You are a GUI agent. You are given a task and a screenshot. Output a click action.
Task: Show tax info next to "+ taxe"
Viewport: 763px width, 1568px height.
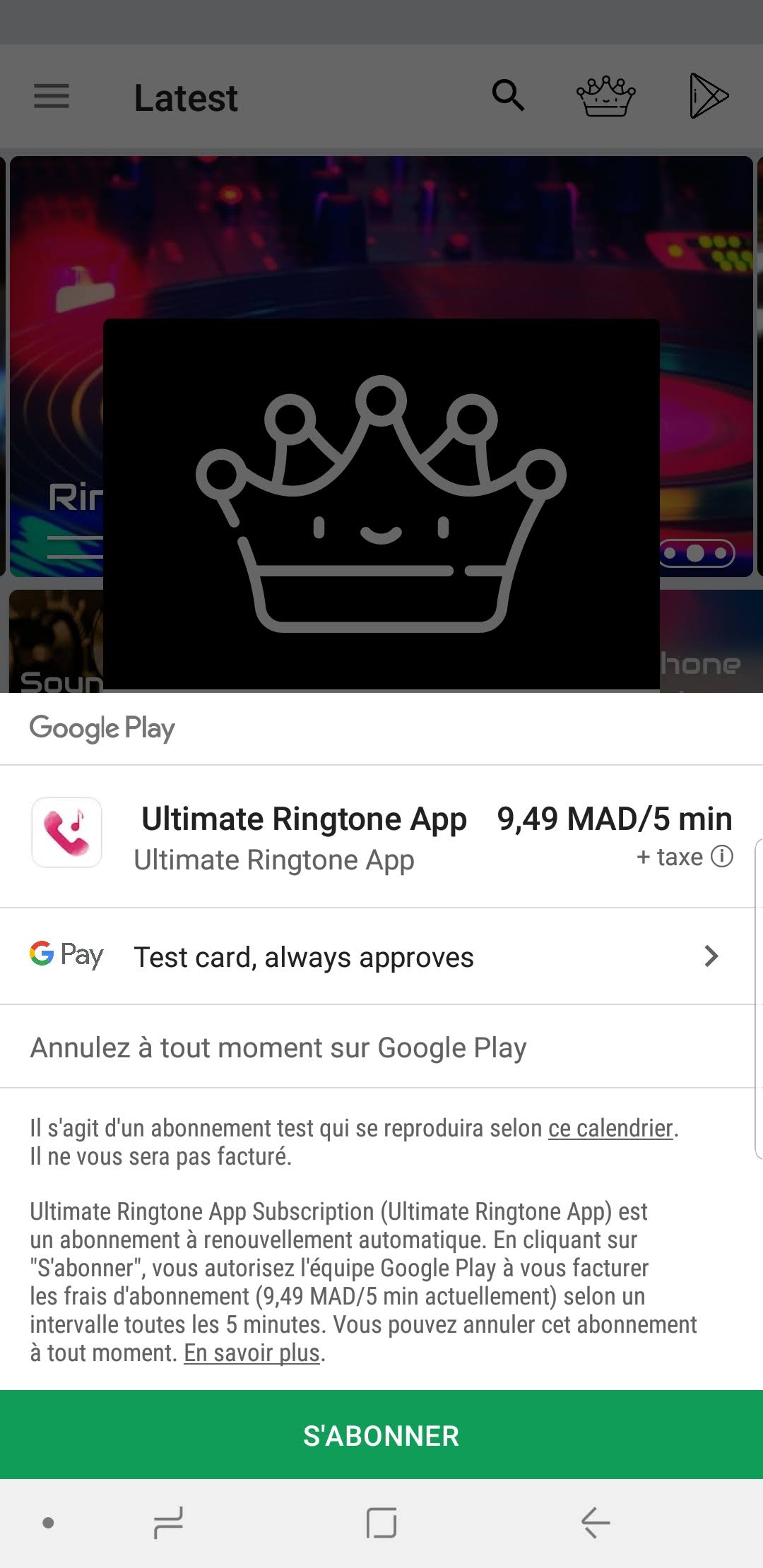click(721, 857)
